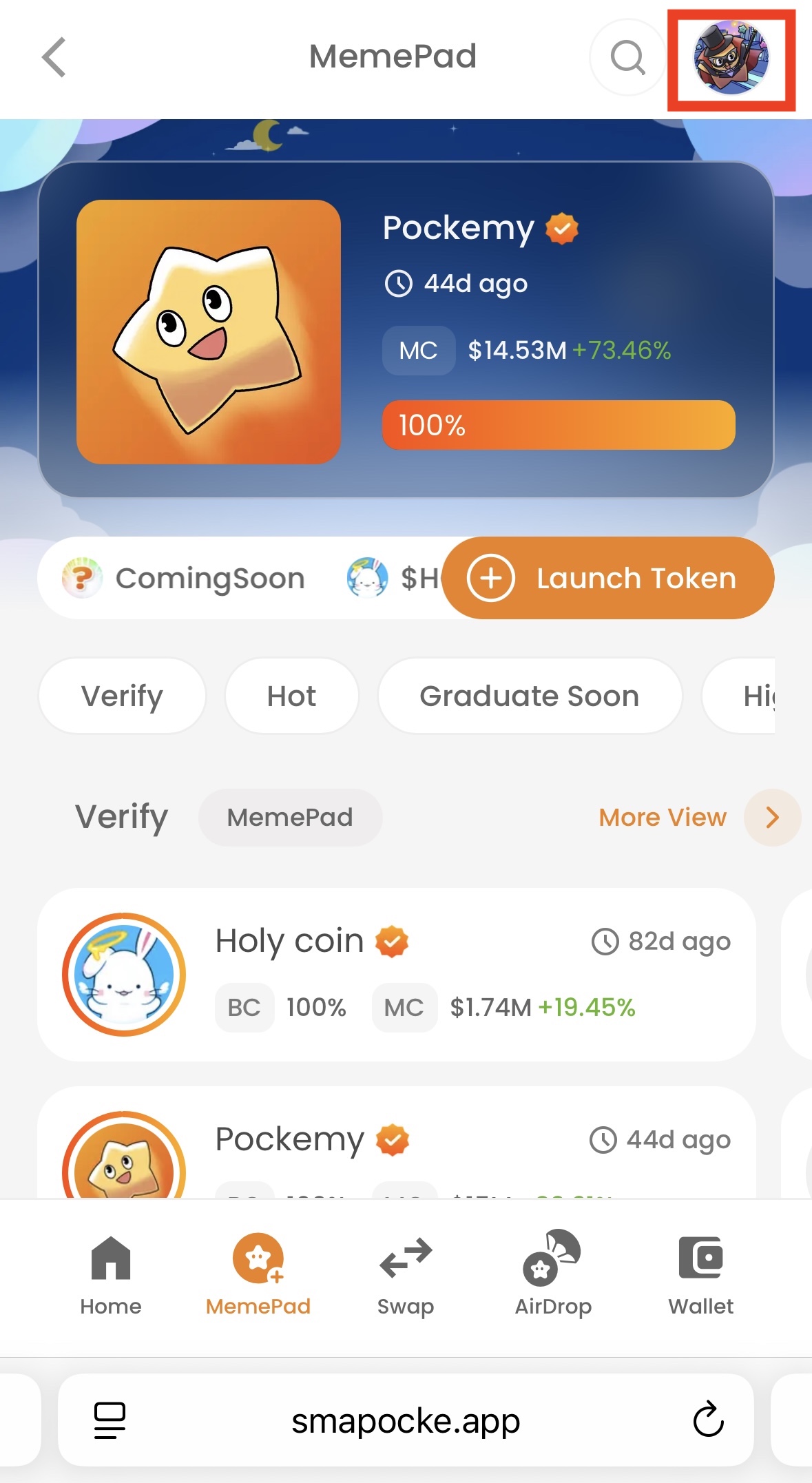812x1483 pixels.
Task: Open the Holy coin token card
Action: [x=396, y=974]
